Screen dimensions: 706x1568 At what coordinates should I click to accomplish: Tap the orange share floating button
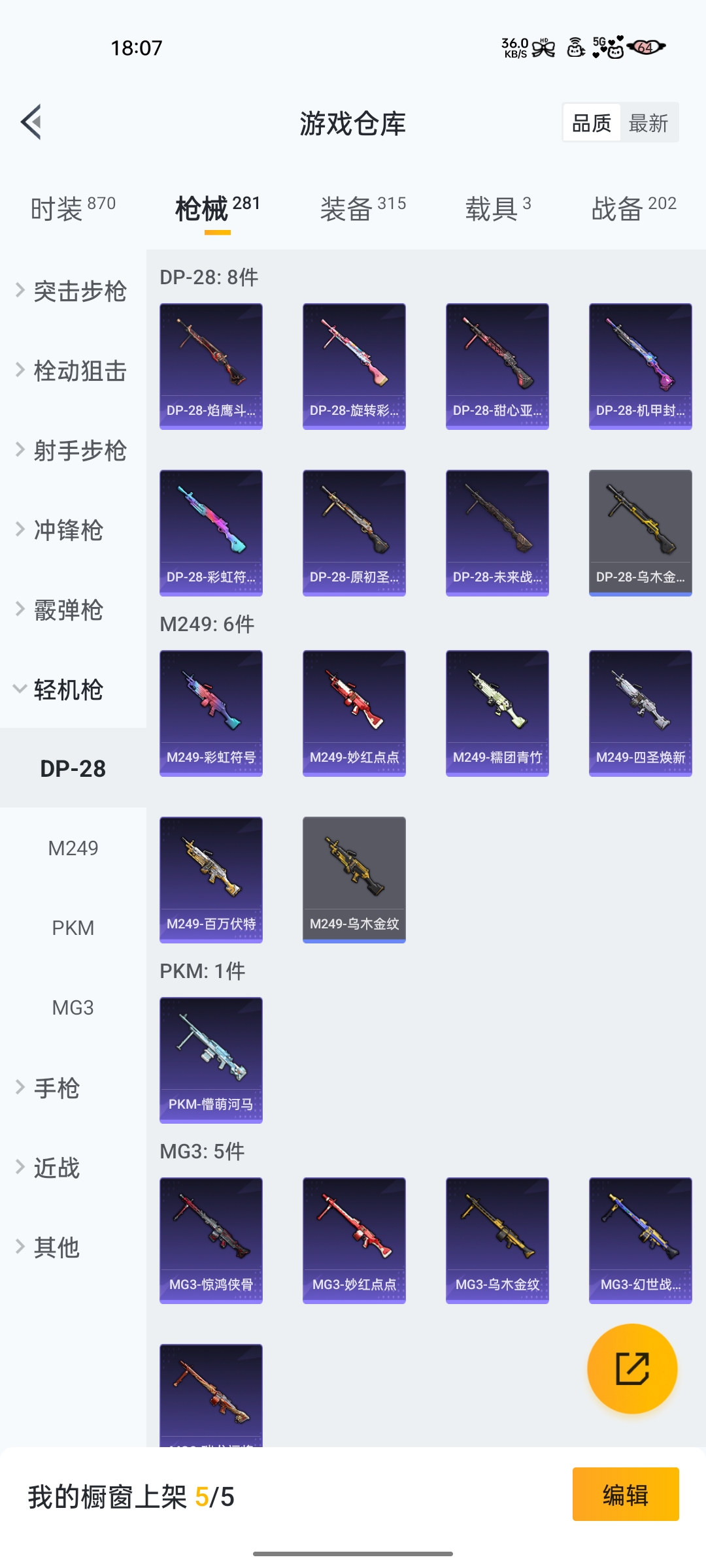(x=632, y=1369)
